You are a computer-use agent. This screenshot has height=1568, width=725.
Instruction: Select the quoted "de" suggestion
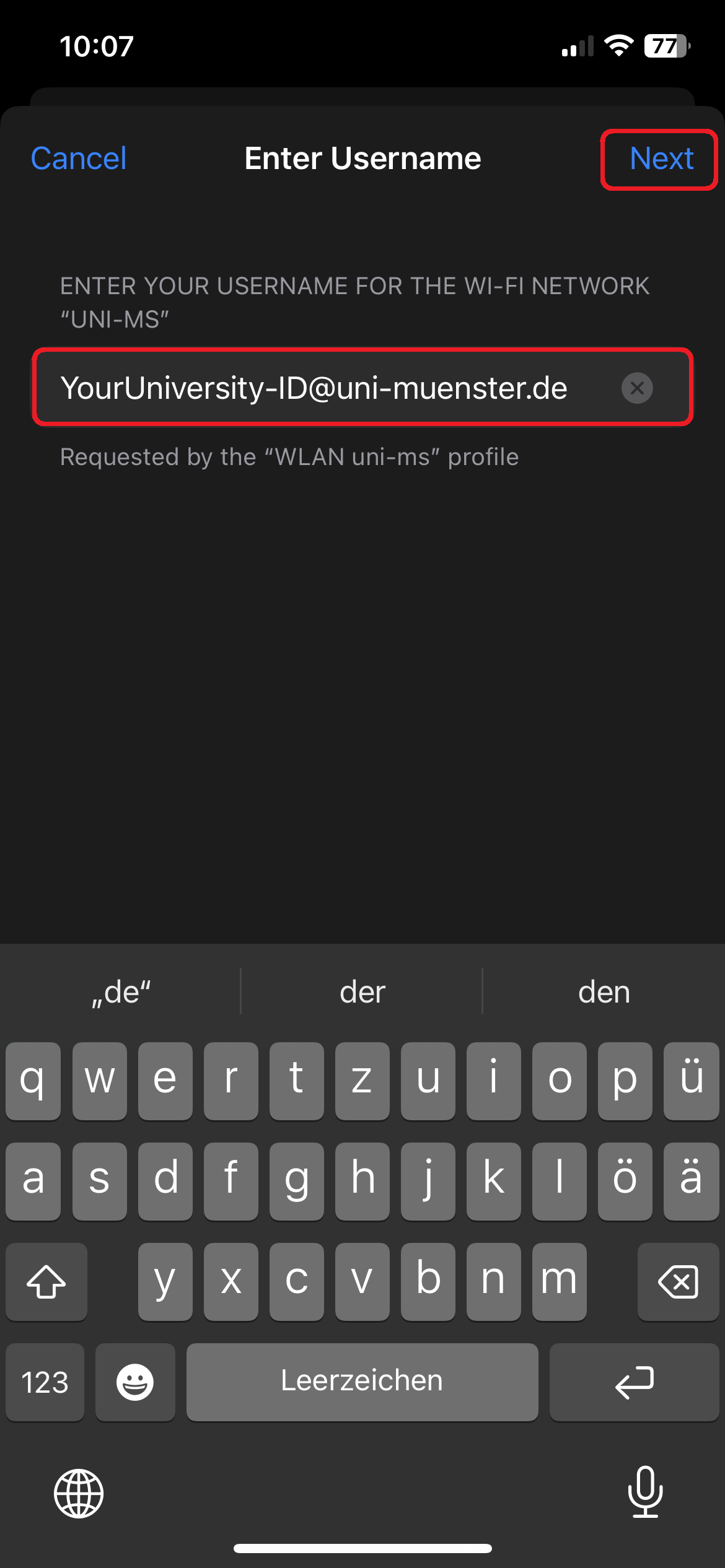click(x=121, y=992)
